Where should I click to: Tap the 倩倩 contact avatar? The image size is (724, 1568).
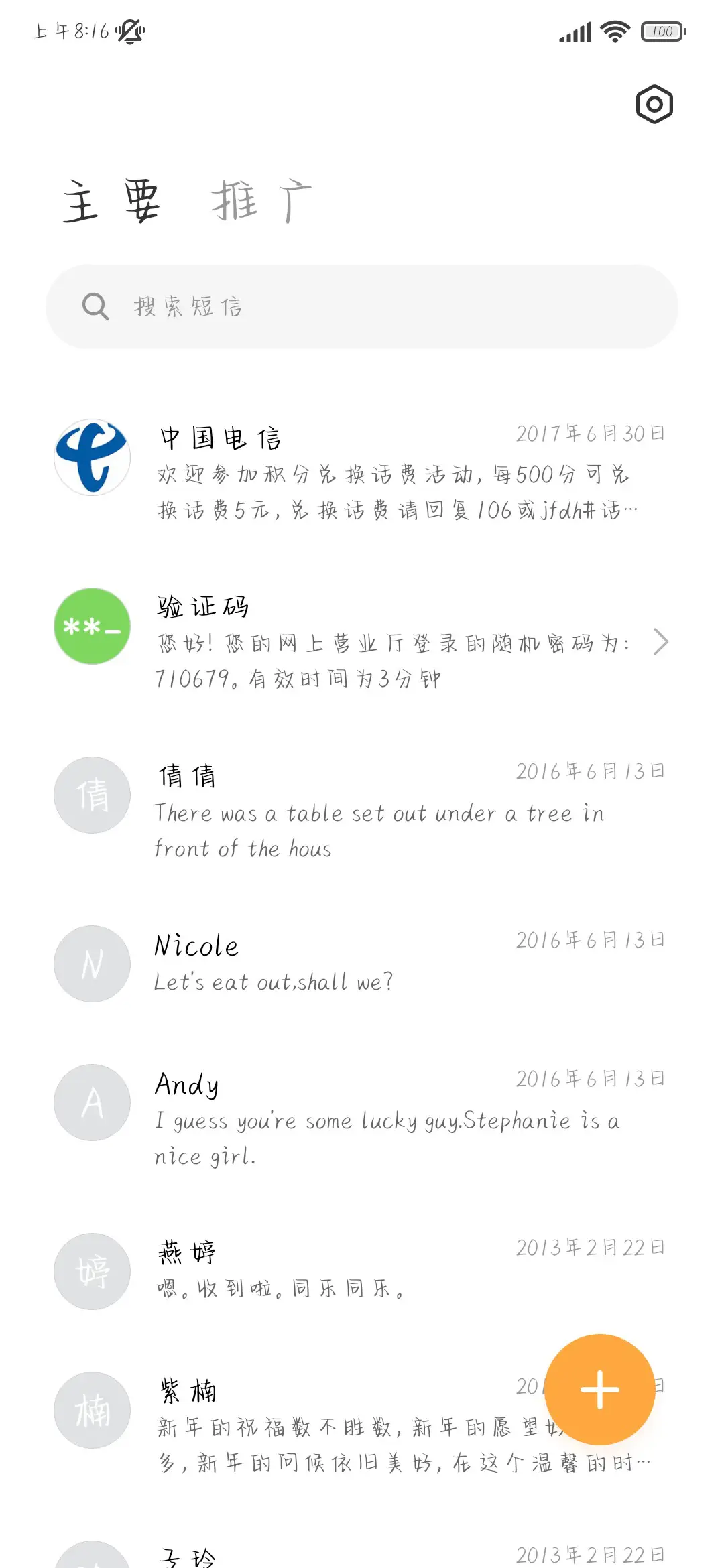coord(91,795)
